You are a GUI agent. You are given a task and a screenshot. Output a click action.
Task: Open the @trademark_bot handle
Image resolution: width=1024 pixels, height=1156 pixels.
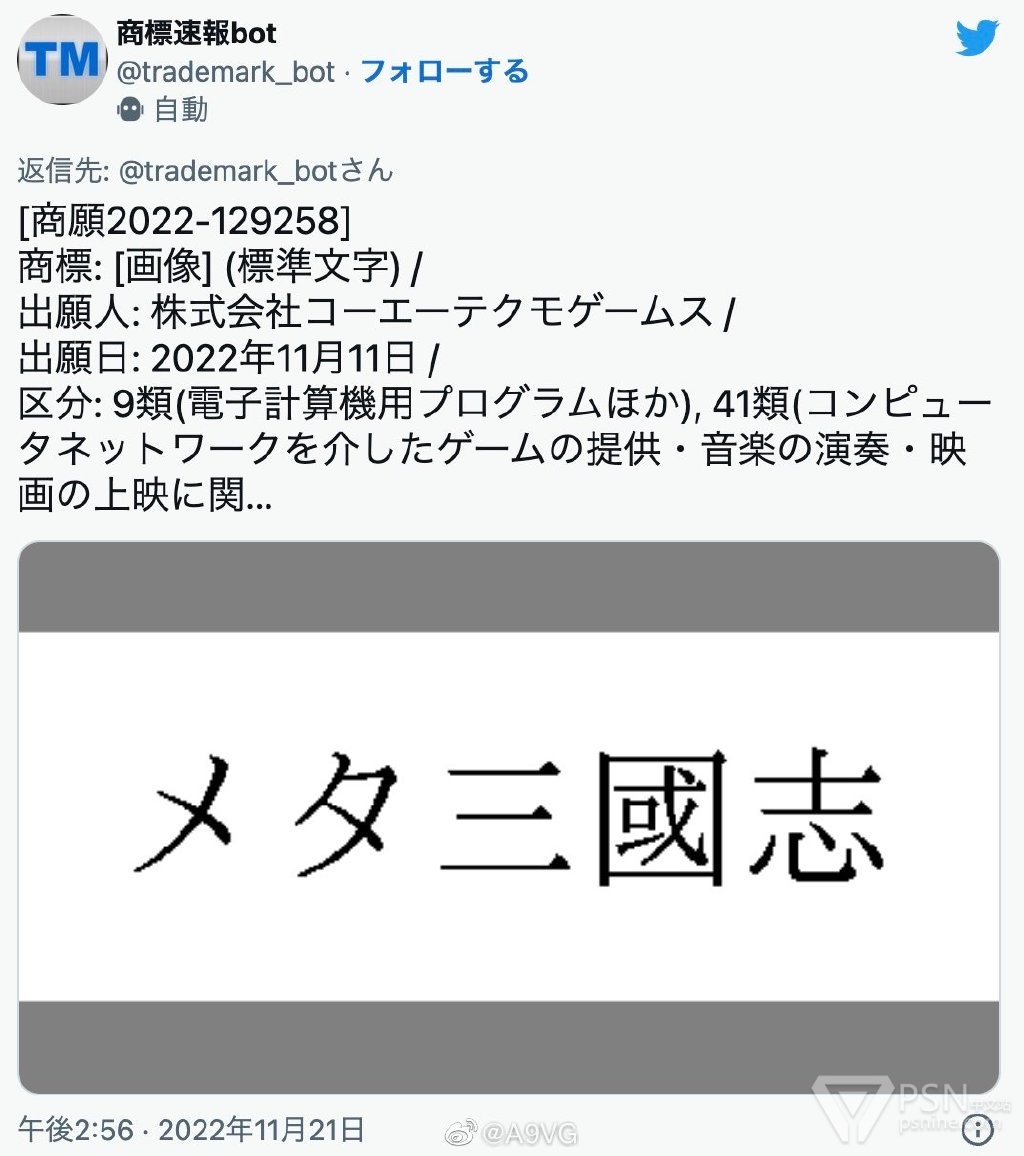coord(226,72)
